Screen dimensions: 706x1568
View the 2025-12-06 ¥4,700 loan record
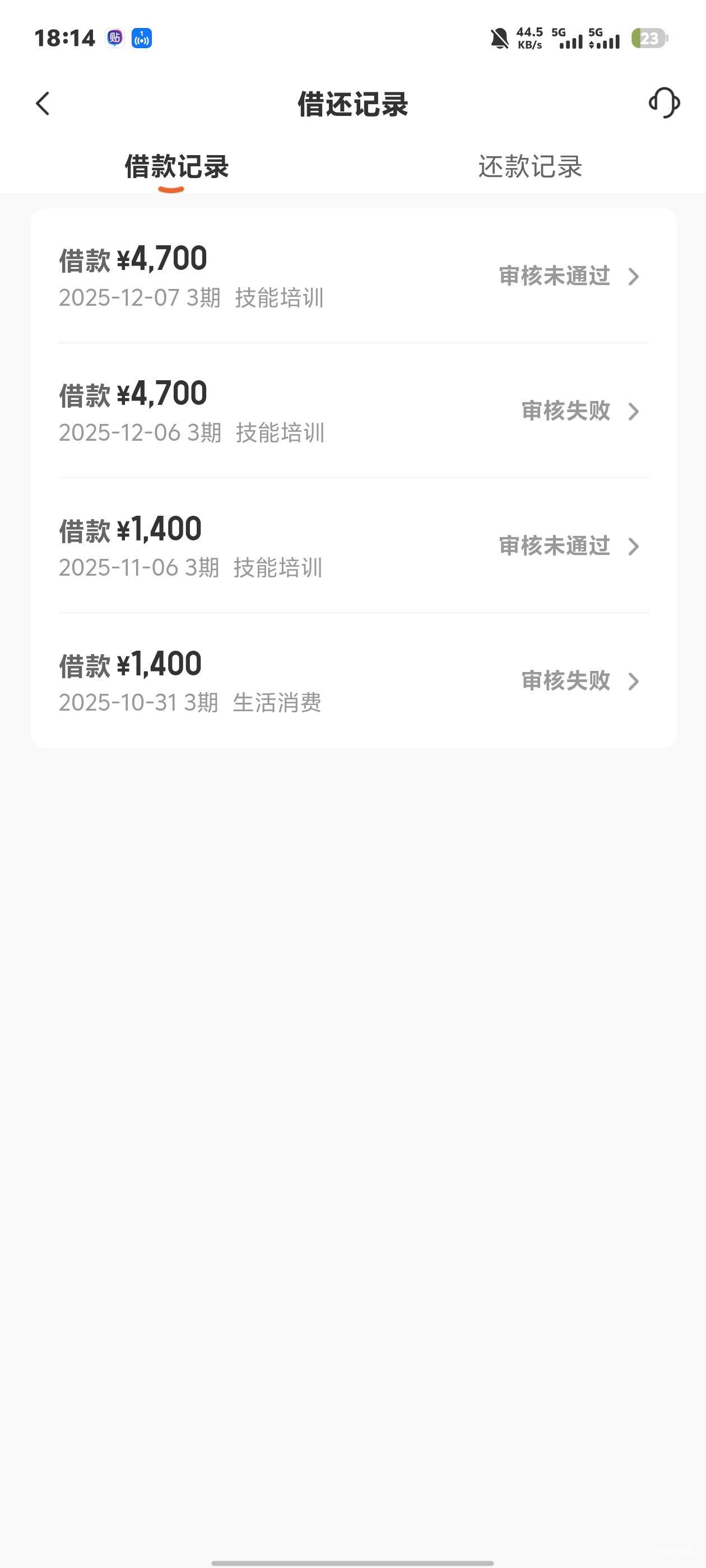tap(354, 412)
